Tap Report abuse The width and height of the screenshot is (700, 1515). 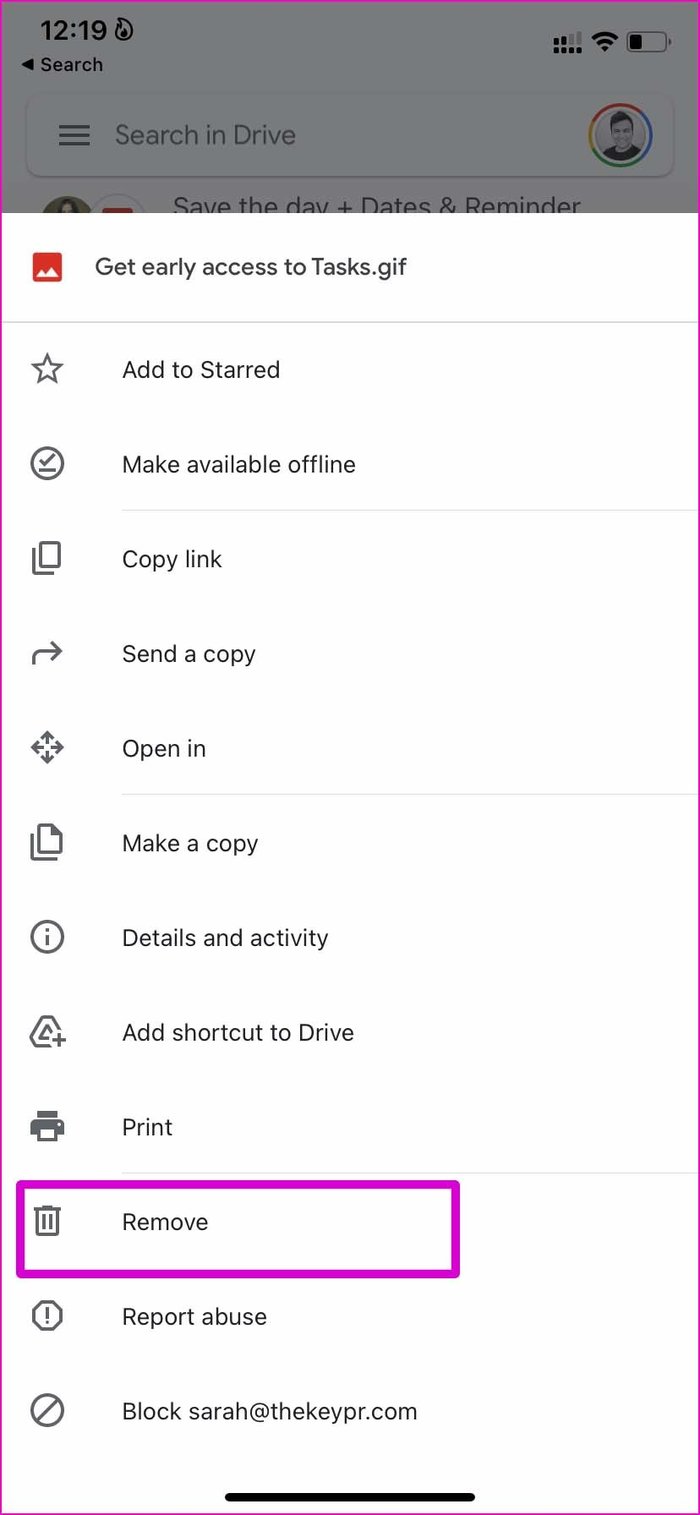[x=350, y=1316]
